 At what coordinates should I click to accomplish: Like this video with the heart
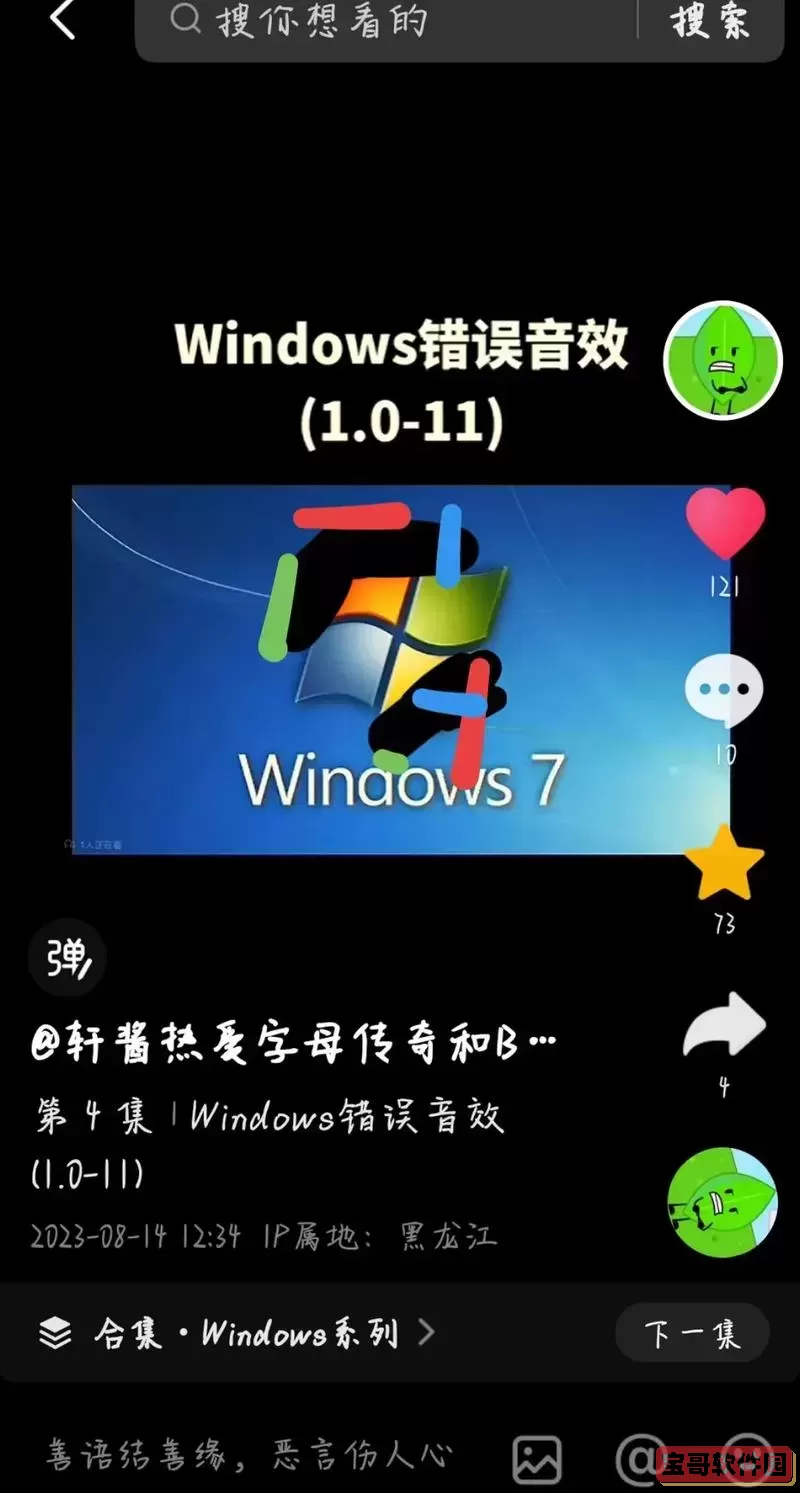point(725,523)
